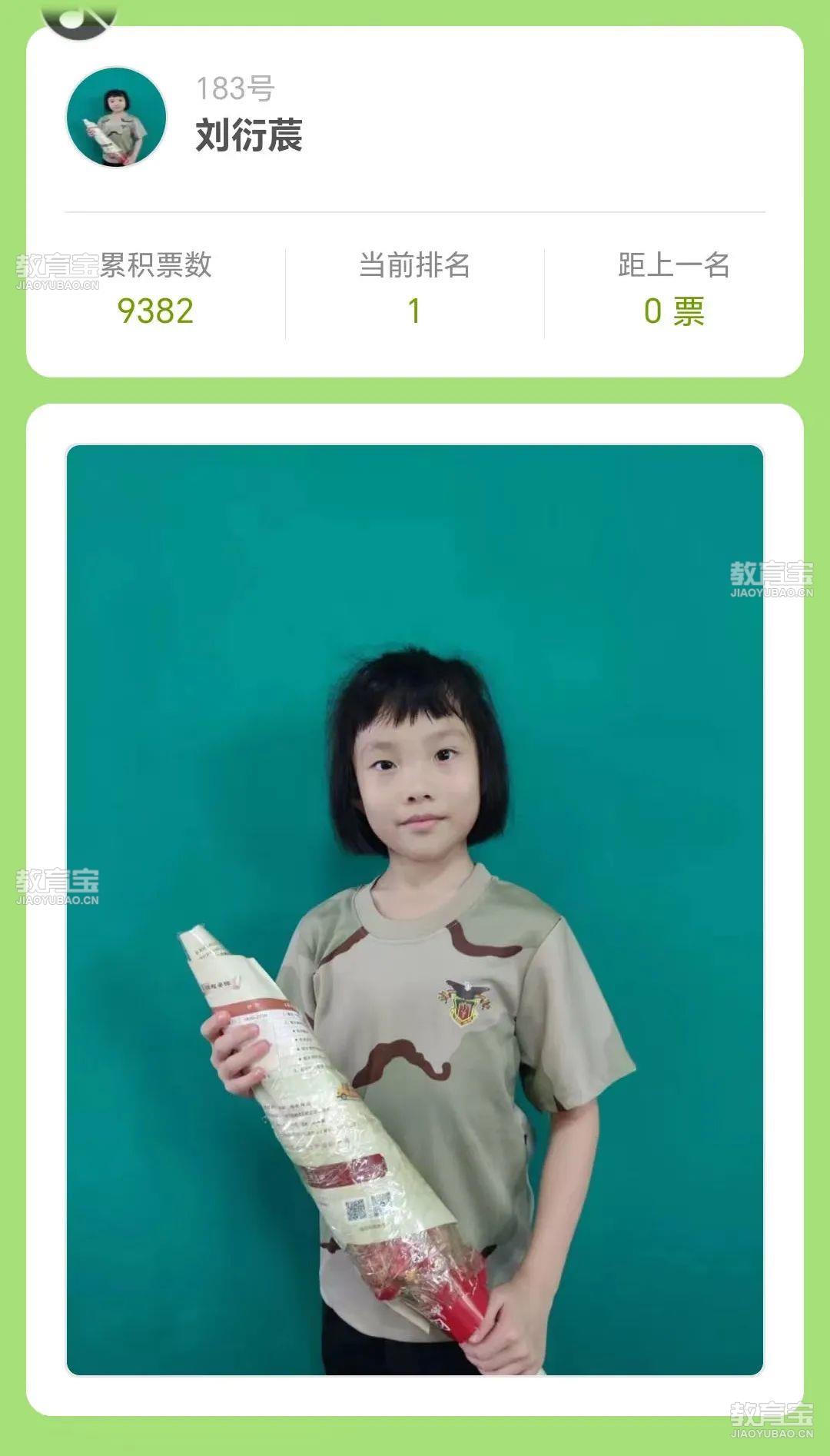Tap the round avatar beside 183号
This screenshot has height=1456, width=830.
point(117,117)
